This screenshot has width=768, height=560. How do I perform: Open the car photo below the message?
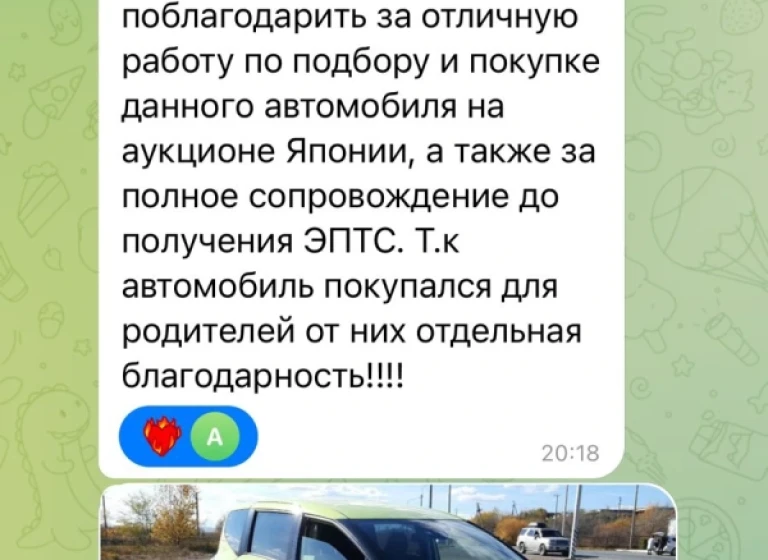coord(390,523)
